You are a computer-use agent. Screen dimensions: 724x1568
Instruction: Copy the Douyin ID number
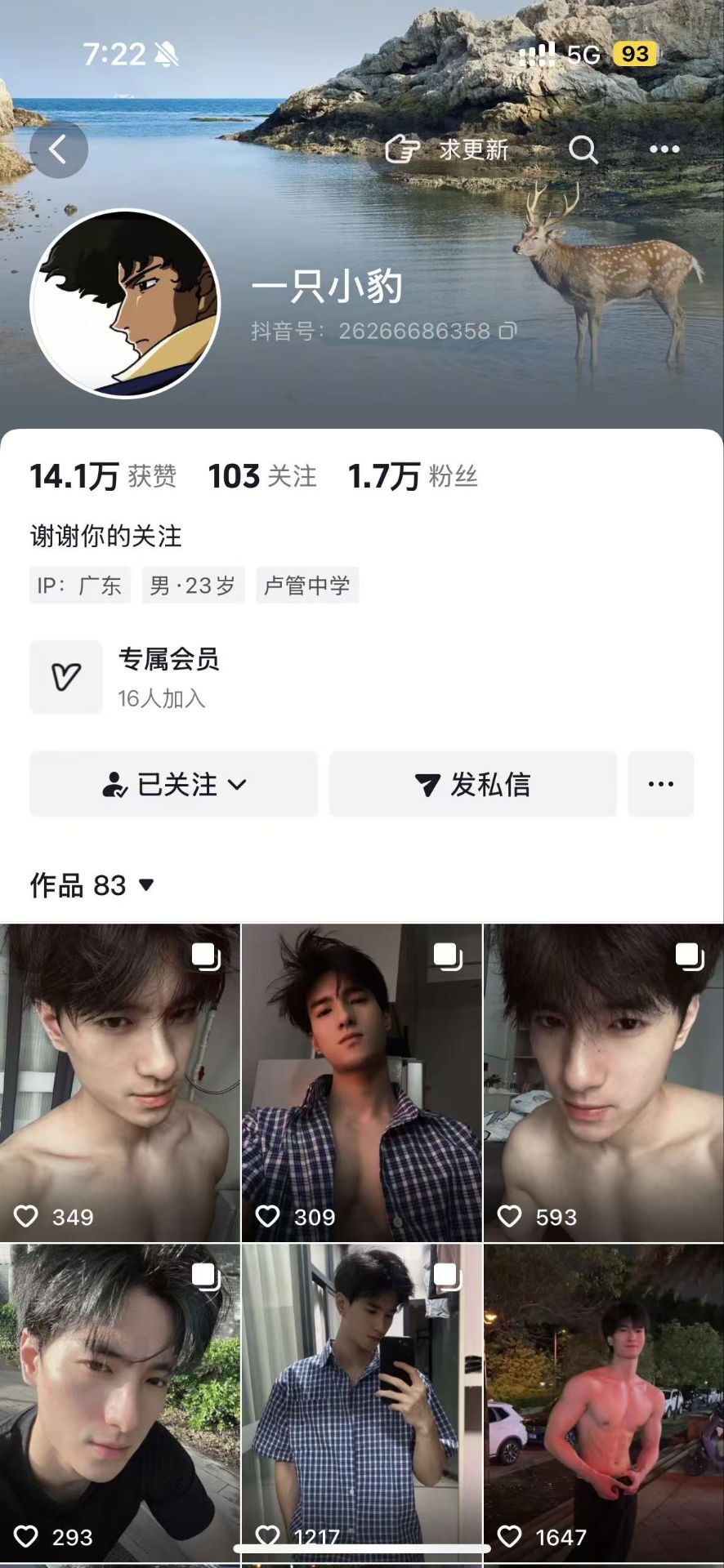[508, 331]
